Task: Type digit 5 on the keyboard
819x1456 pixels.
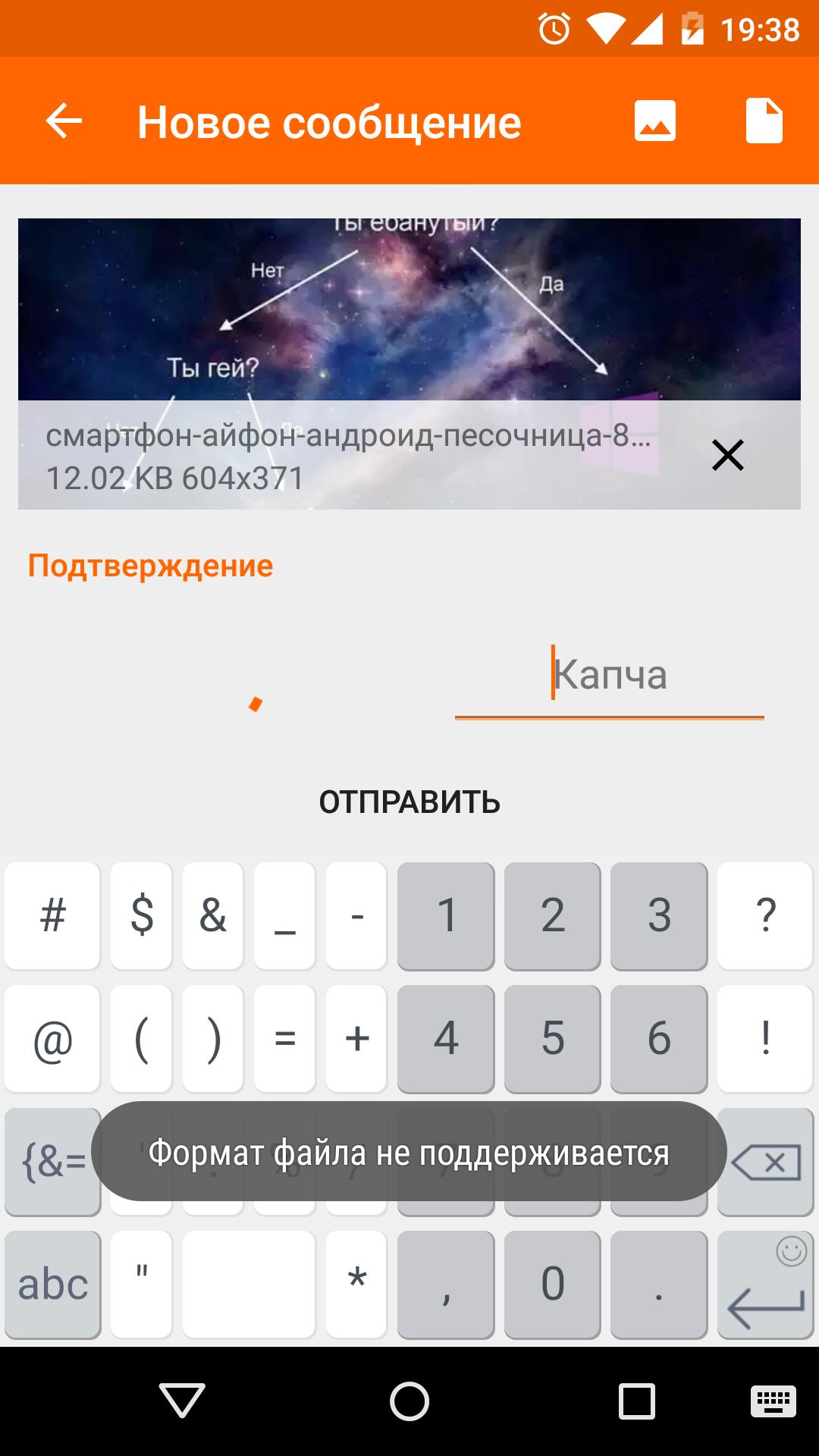Action: click(552, 1039)
